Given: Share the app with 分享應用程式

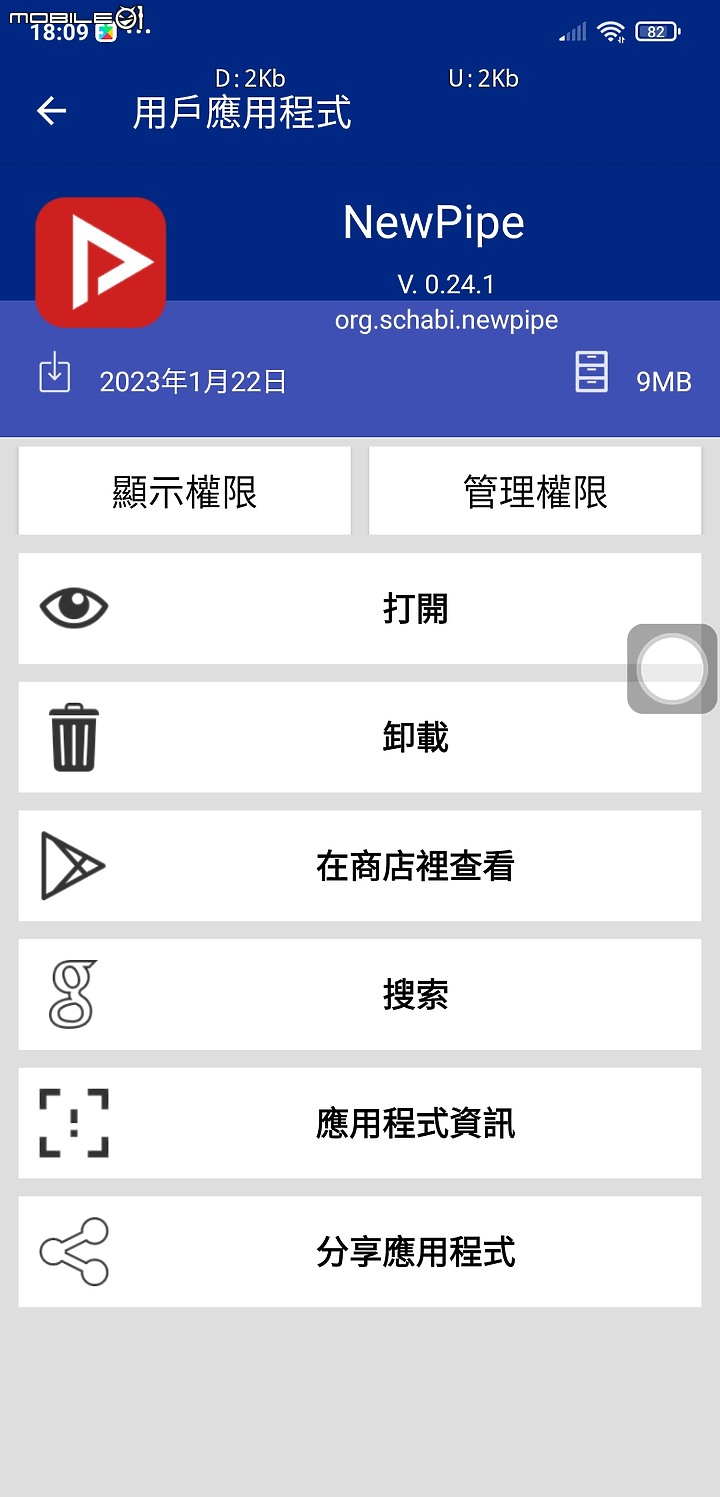Looking at the screenshot, I should tap(360, 1252).
